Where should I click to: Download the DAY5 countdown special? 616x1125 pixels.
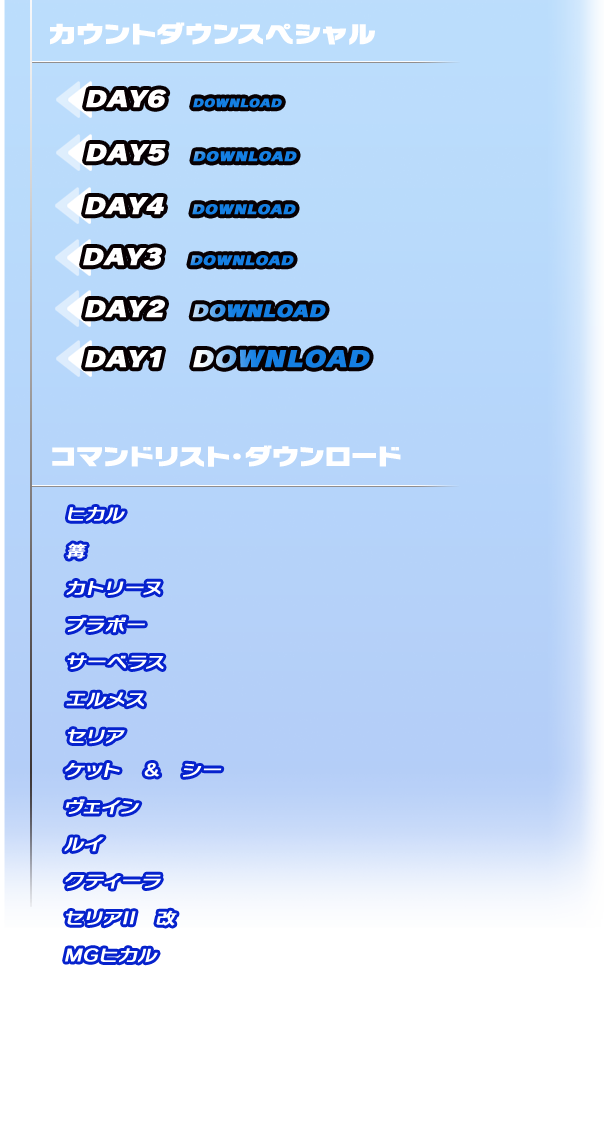point(244,156)
